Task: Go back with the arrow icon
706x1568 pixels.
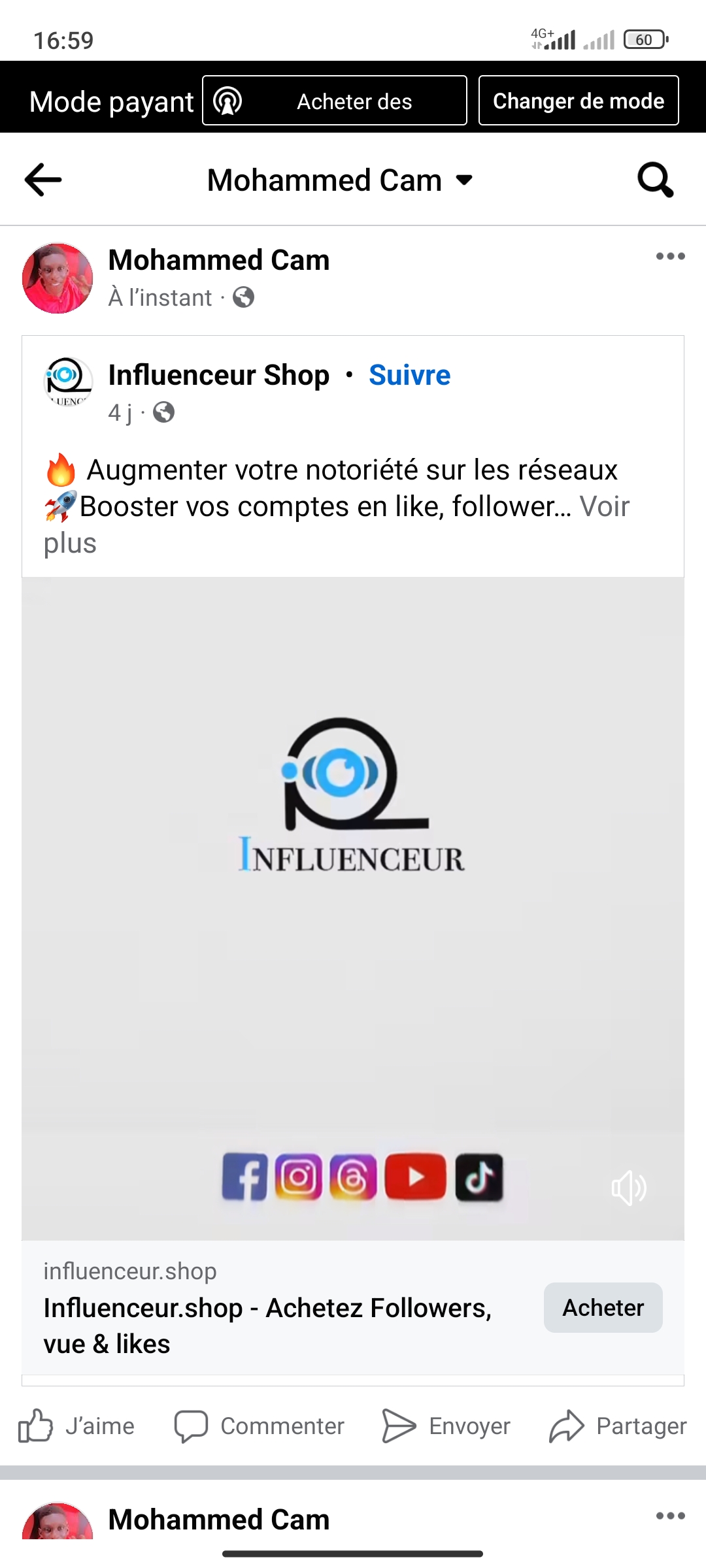Action: (43, 180)
